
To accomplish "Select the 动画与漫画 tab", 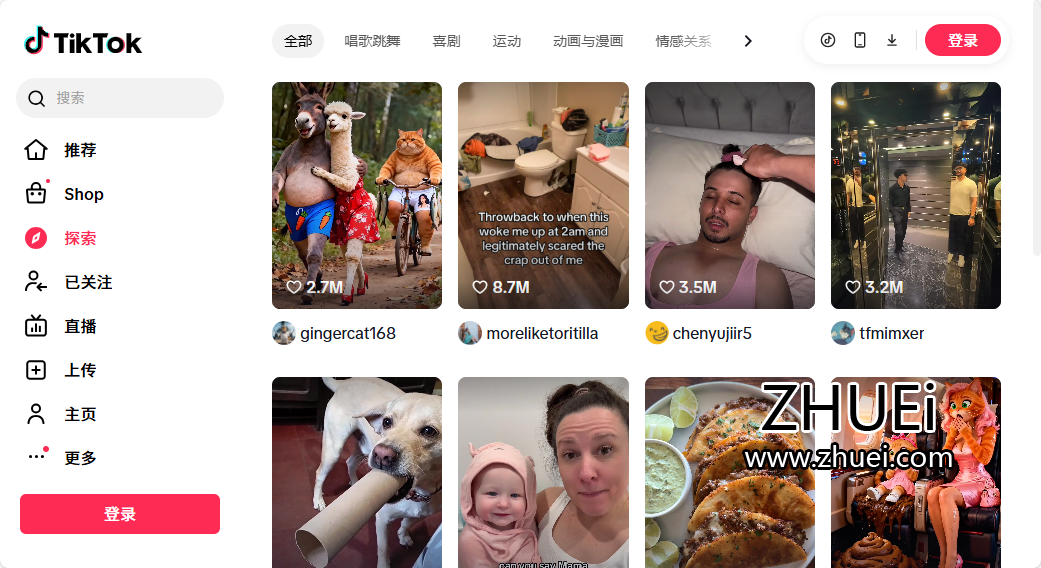I will pos(588,41).
